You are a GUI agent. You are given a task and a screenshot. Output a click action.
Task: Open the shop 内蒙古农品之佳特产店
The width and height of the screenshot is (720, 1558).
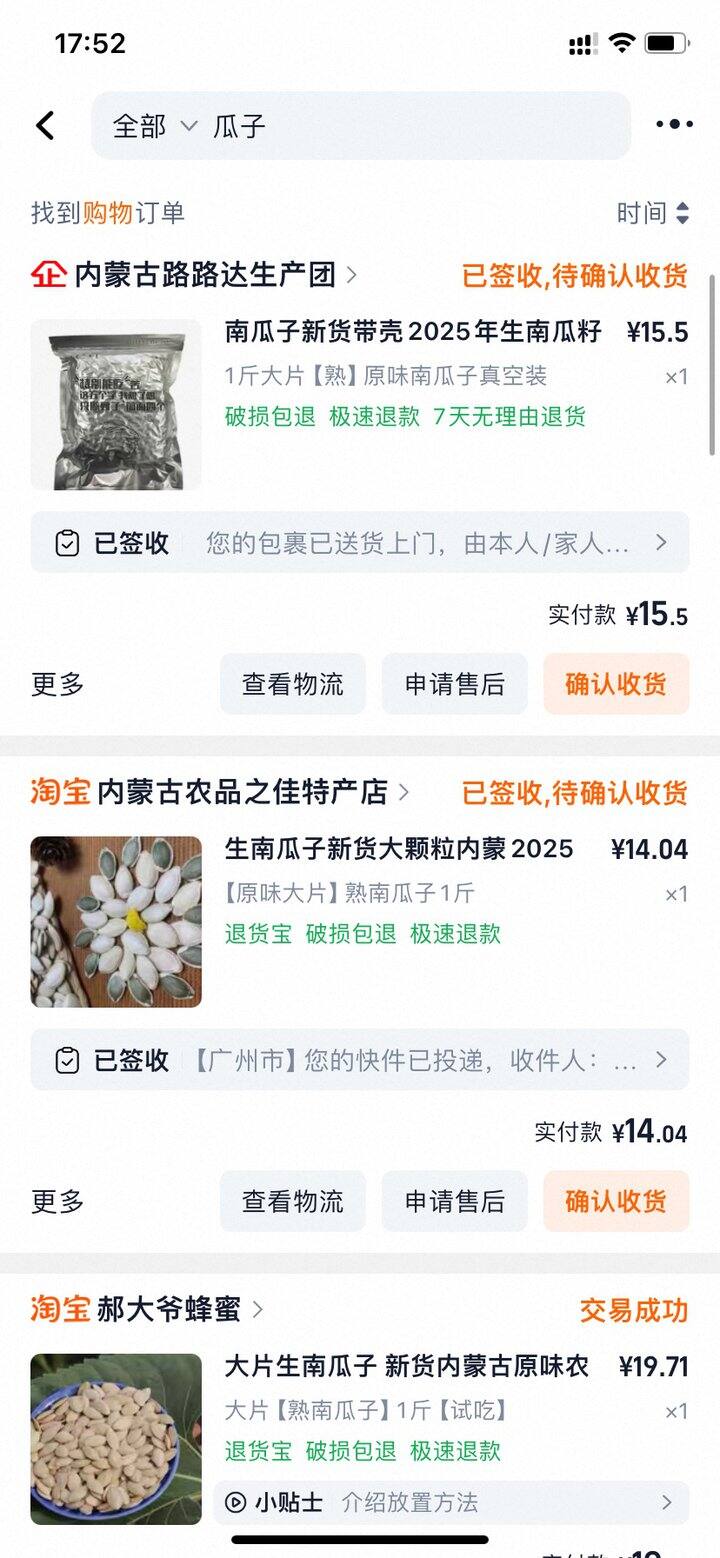click(x=243, y=792)
